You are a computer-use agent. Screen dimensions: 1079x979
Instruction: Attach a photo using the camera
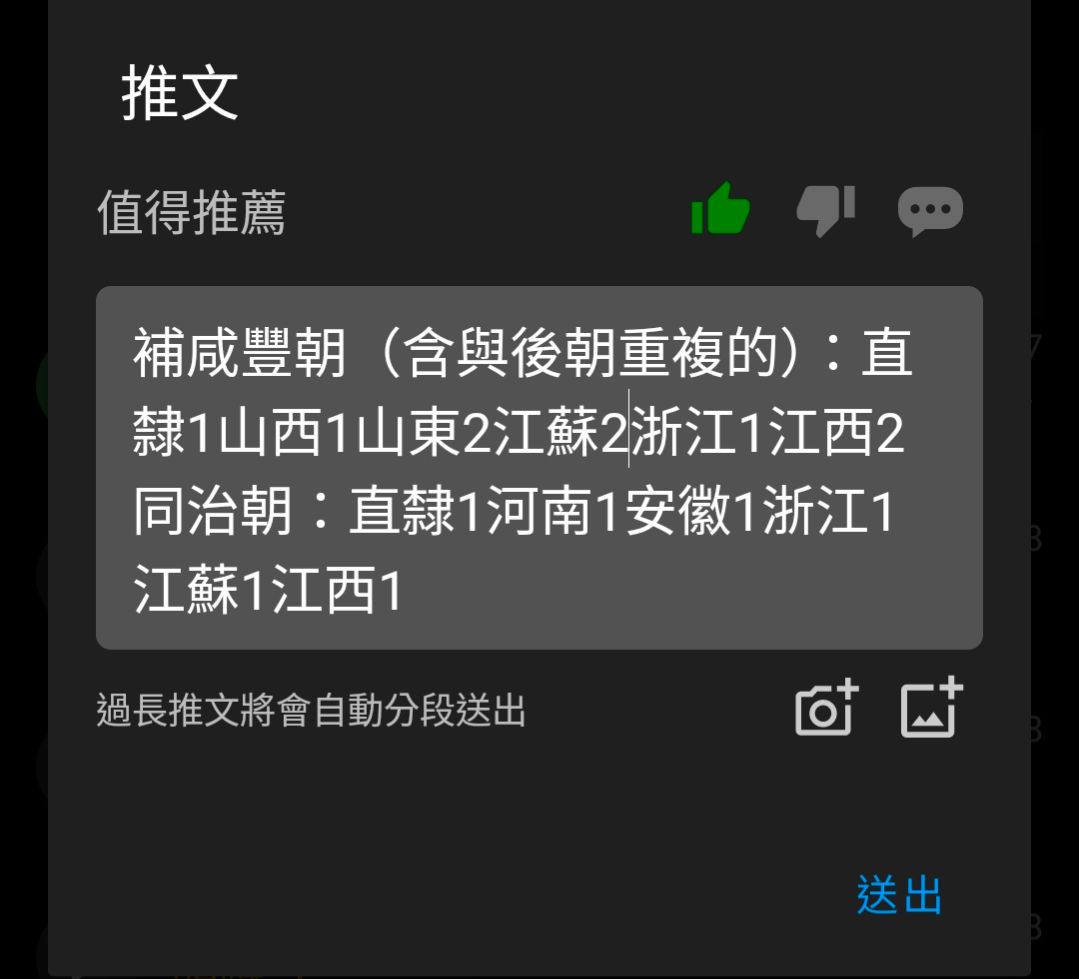click(x=826, y=709)
